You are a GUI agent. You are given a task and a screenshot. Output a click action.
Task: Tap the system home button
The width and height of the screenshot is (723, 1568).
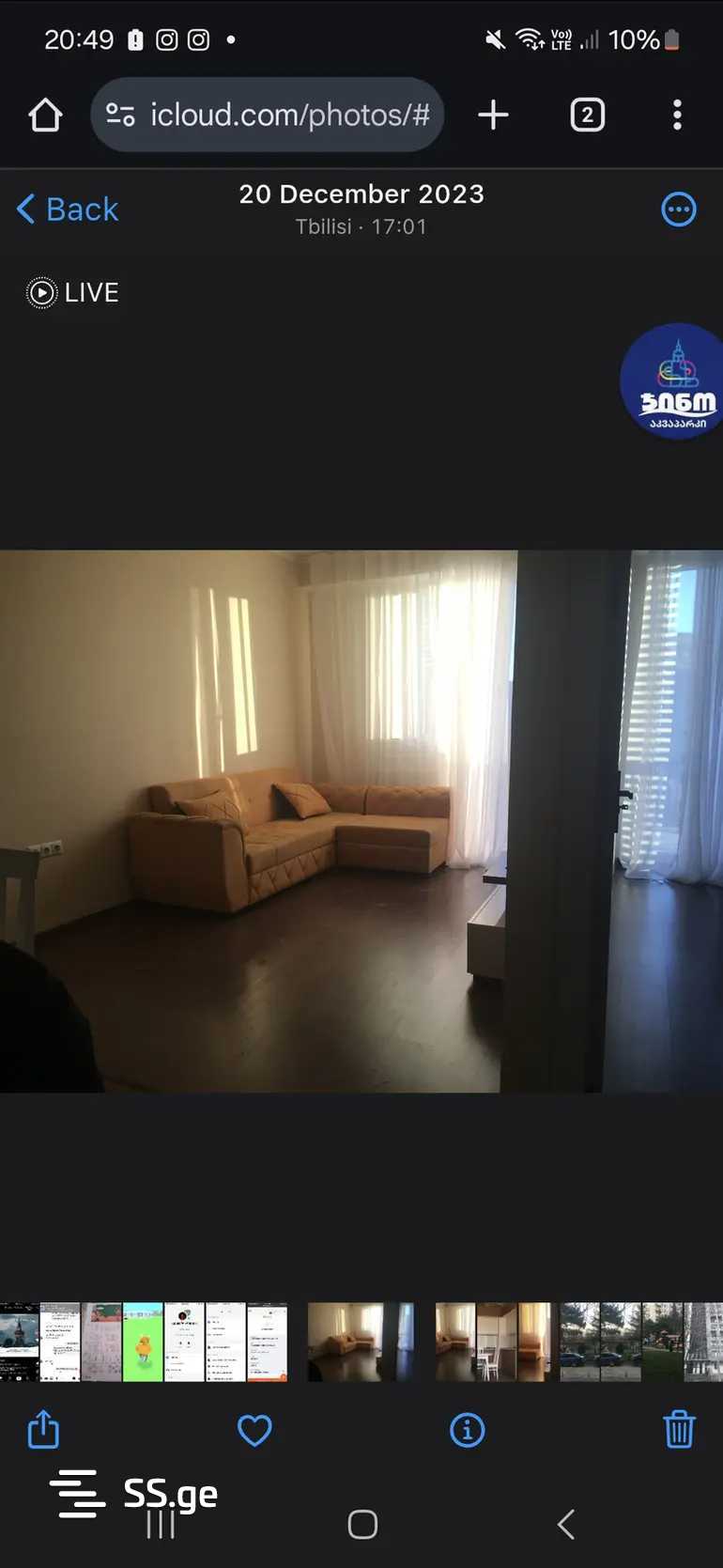tap(362, 1524)
